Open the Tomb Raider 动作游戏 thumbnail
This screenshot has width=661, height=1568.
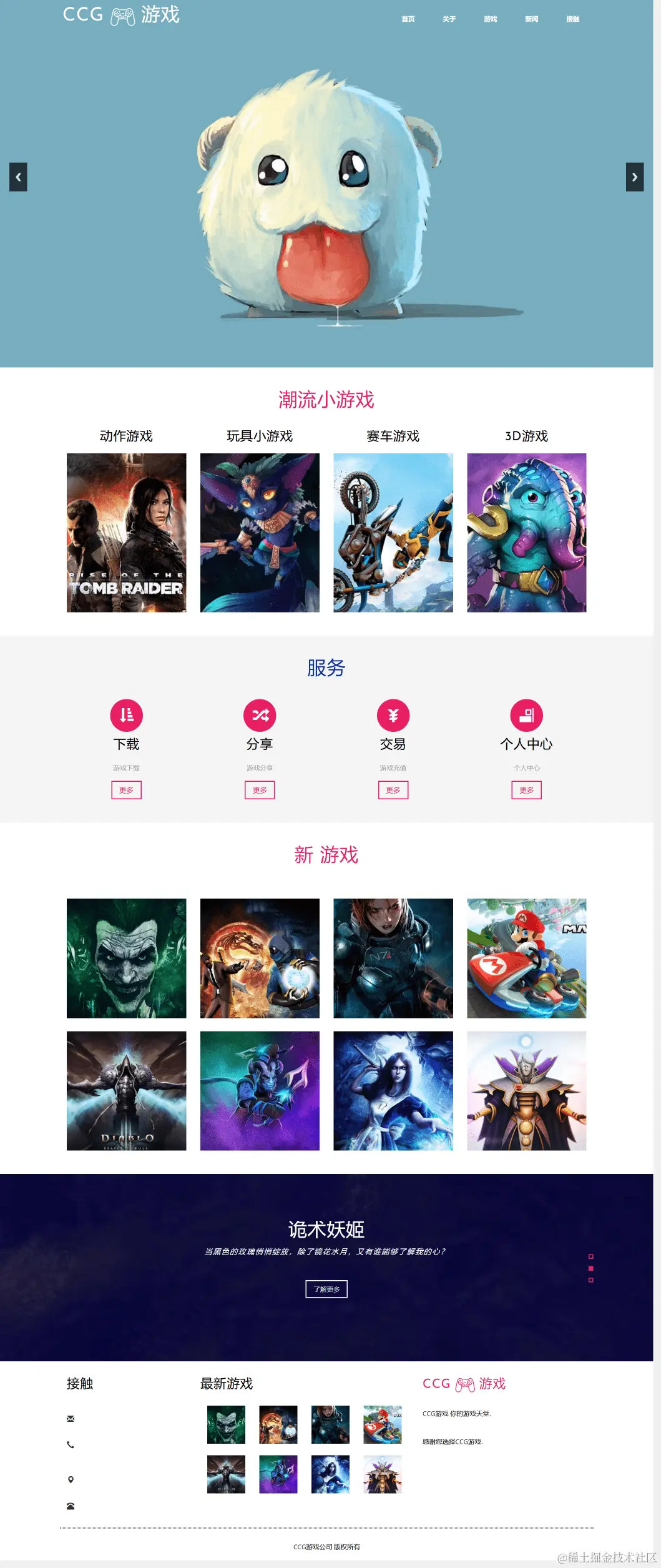tap(126, 533)
